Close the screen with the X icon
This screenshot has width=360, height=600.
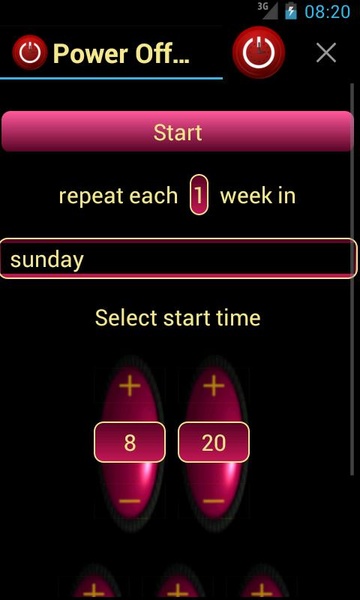(326, 53)
